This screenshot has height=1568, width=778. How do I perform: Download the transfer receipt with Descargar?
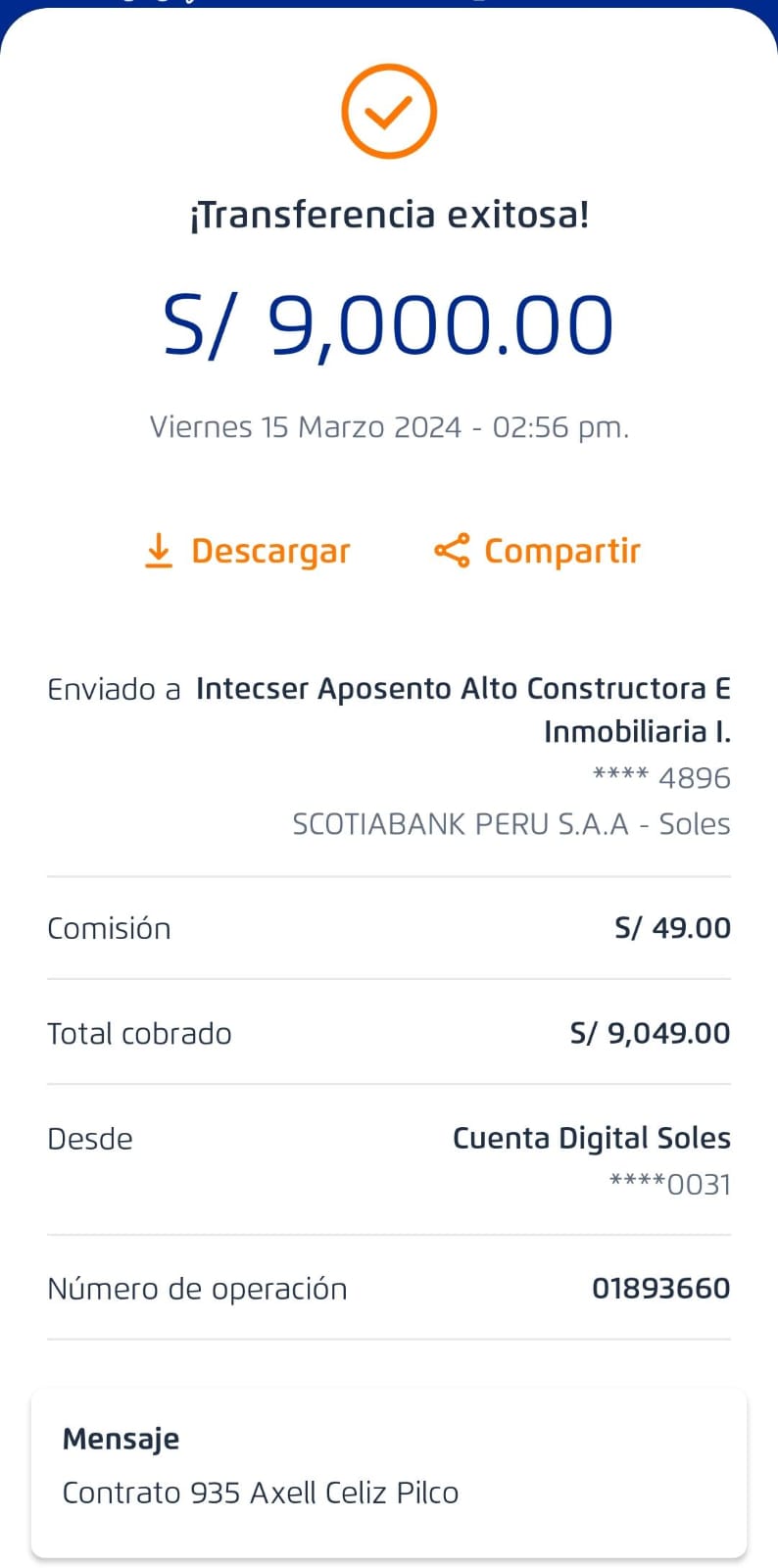(x=247, y=551)
